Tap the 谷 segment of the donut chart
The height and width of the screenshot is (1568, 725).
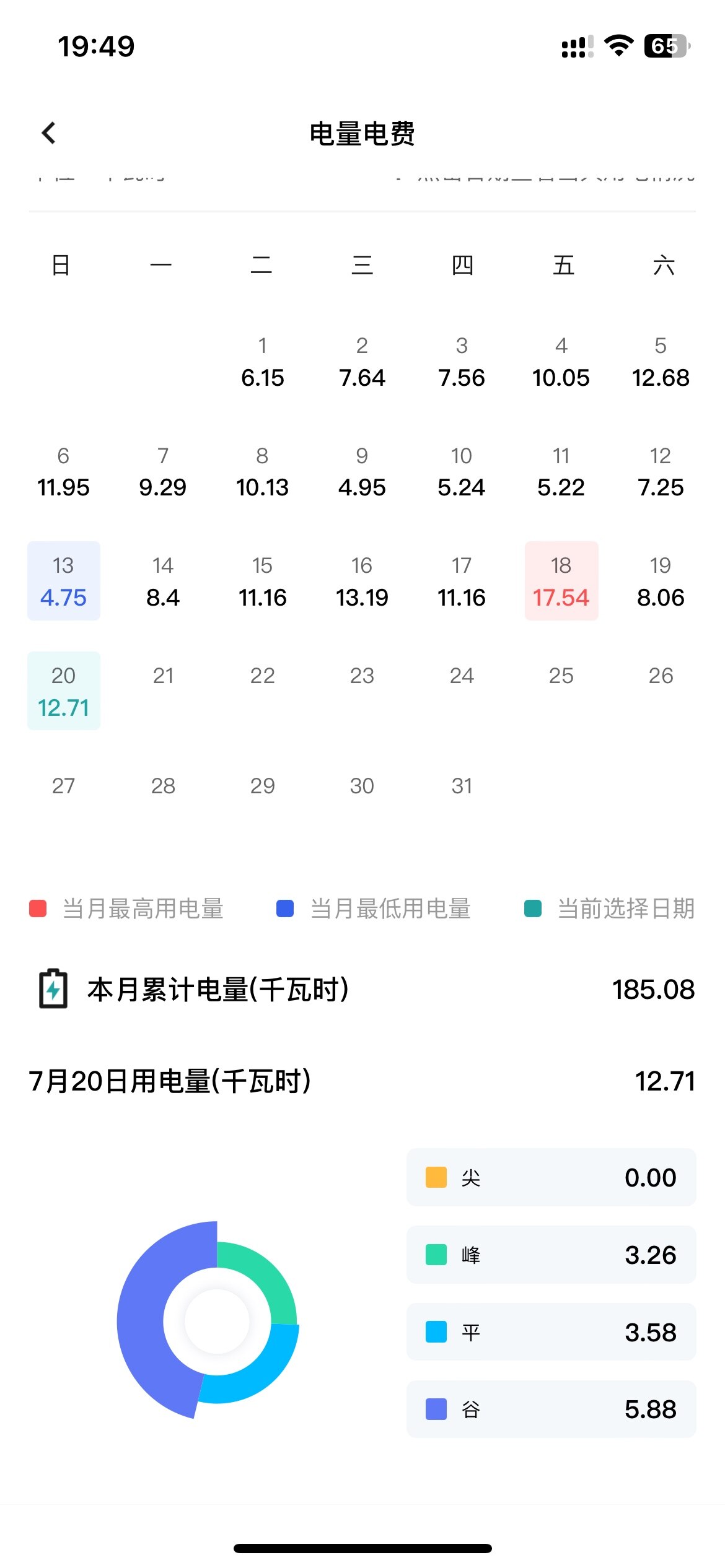pyautogui.click(x=141, y=1322)
